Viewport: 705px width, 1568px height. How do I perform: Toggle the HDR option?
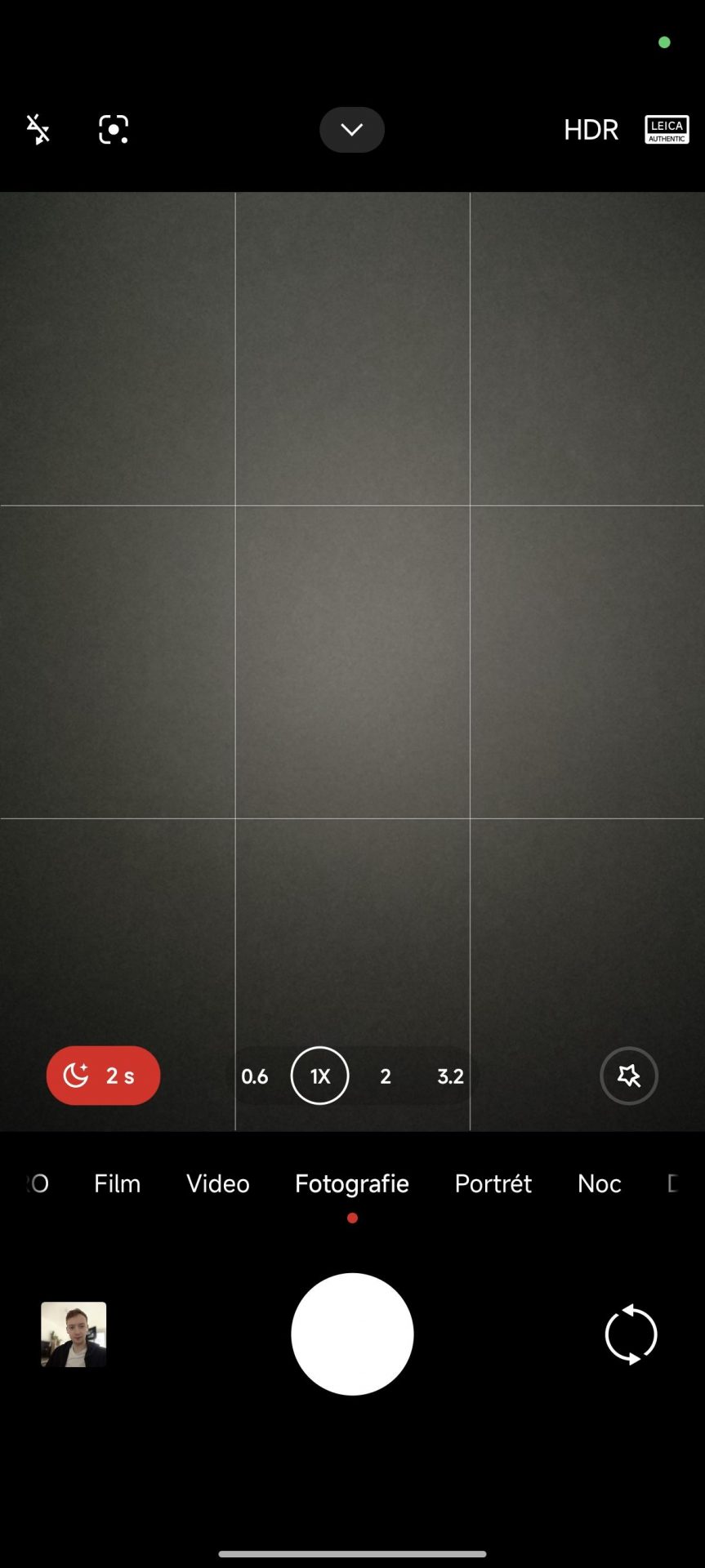[591, 129]
